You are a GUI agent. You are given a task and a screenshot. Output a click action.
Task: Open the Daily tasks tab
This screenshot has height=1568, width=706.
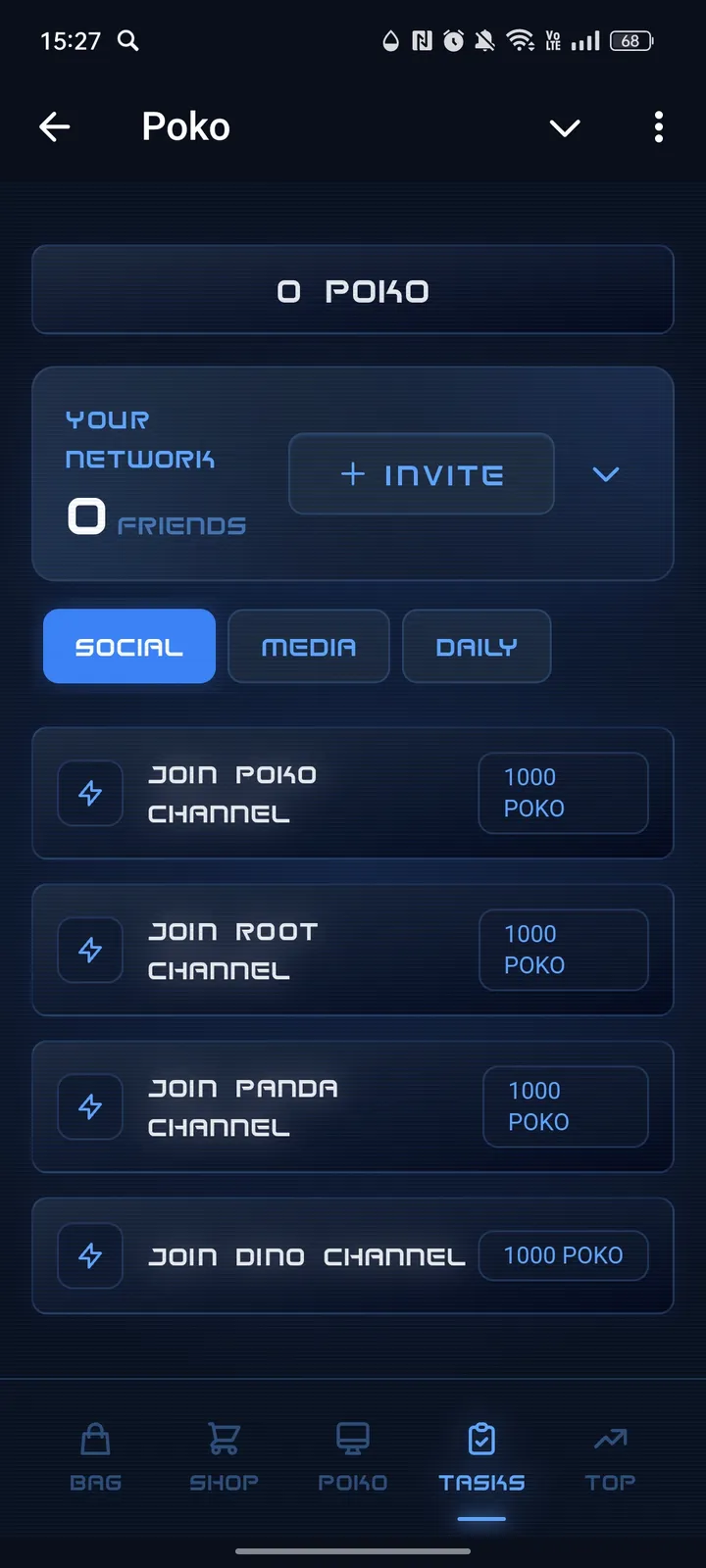click(477, 646)
